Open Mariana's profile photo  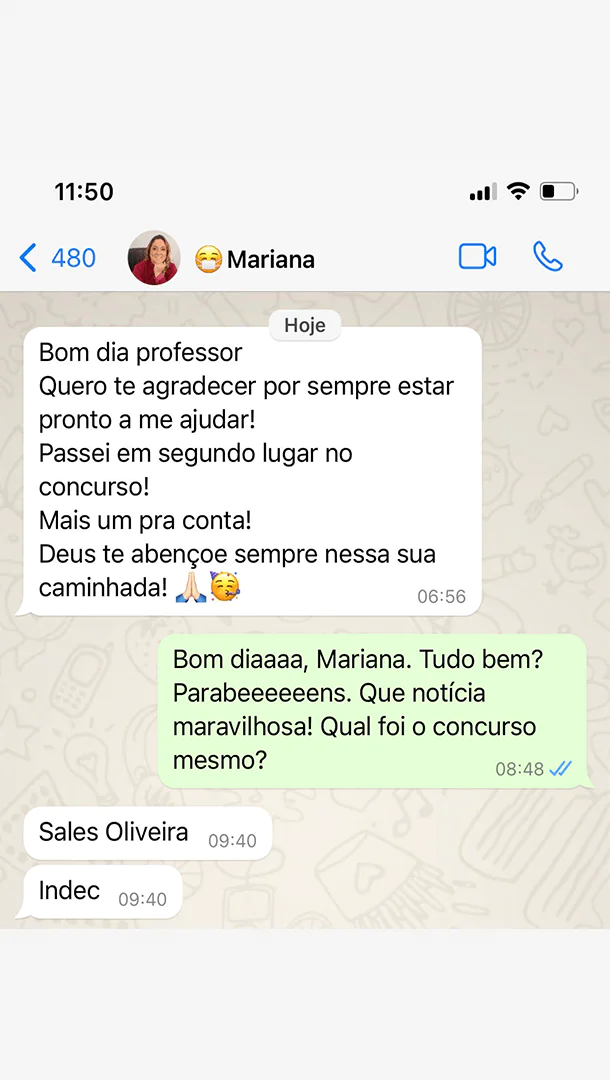coord(154,258)
